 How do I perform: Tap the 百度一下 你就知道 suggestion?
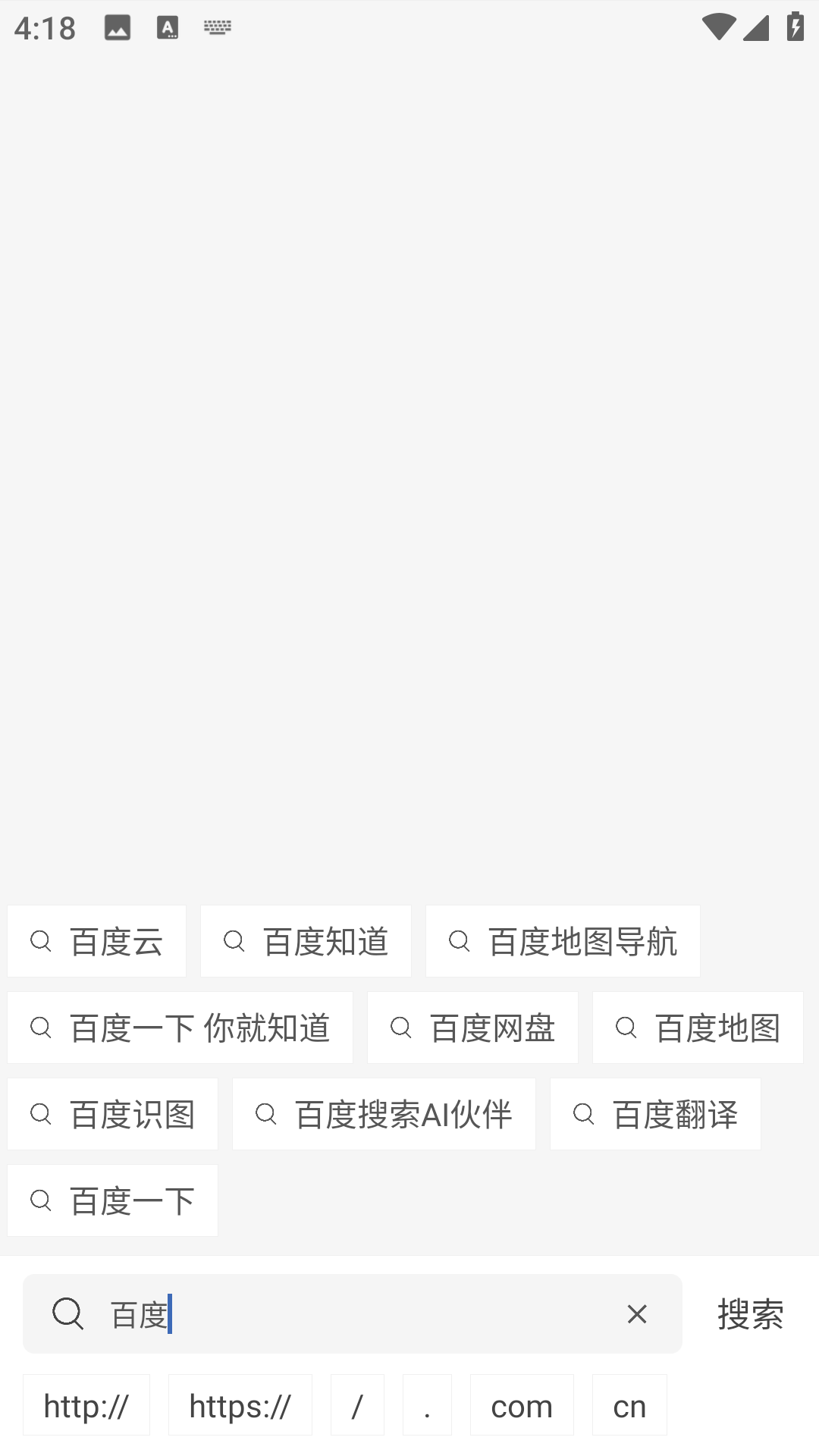[180, 1028]
